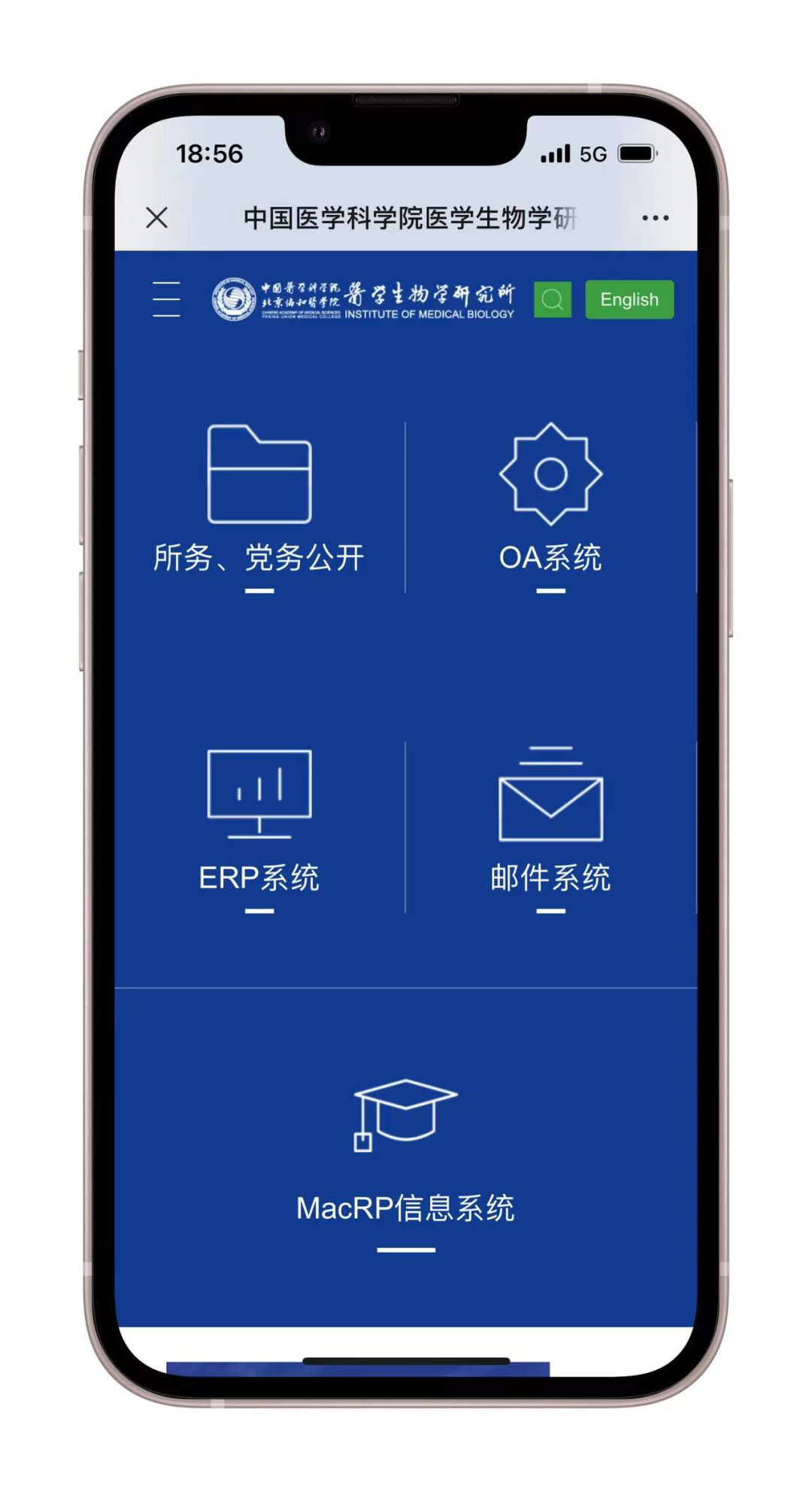The height and width of the screenshot is (1491, 812).
Task: Close the web page view
Action: 156,218
